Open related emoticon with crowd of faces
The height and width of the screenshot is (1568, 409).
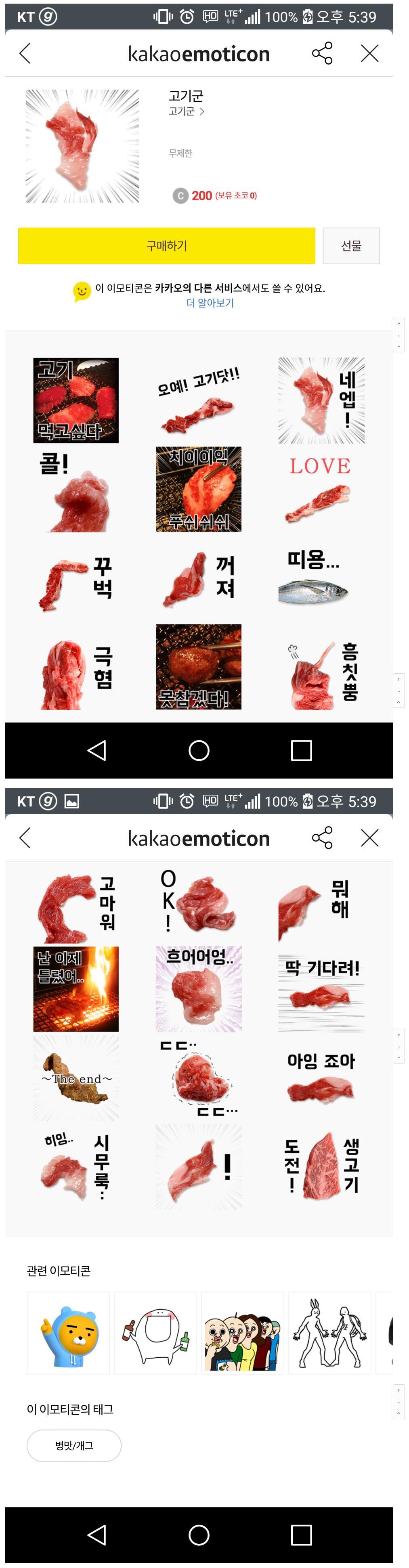point(242,1333)
